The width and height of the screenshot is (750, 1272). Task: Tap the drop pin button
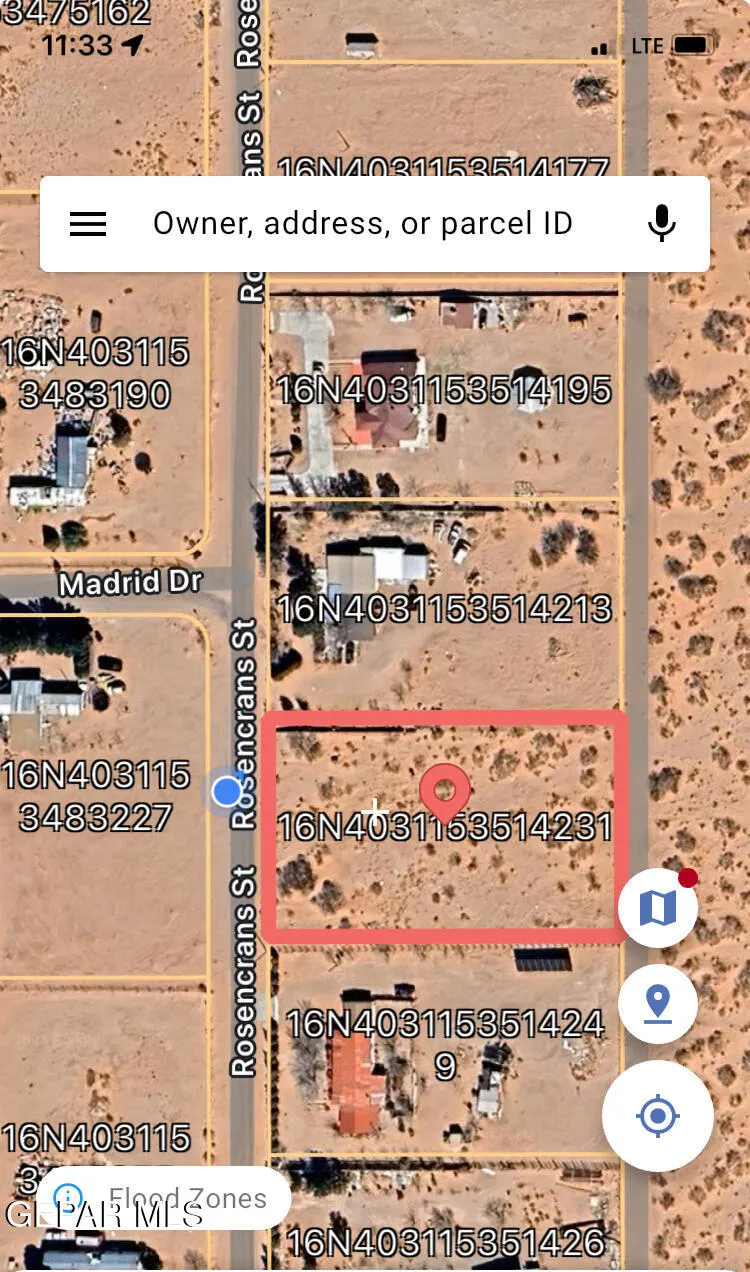coord(657,1003)
